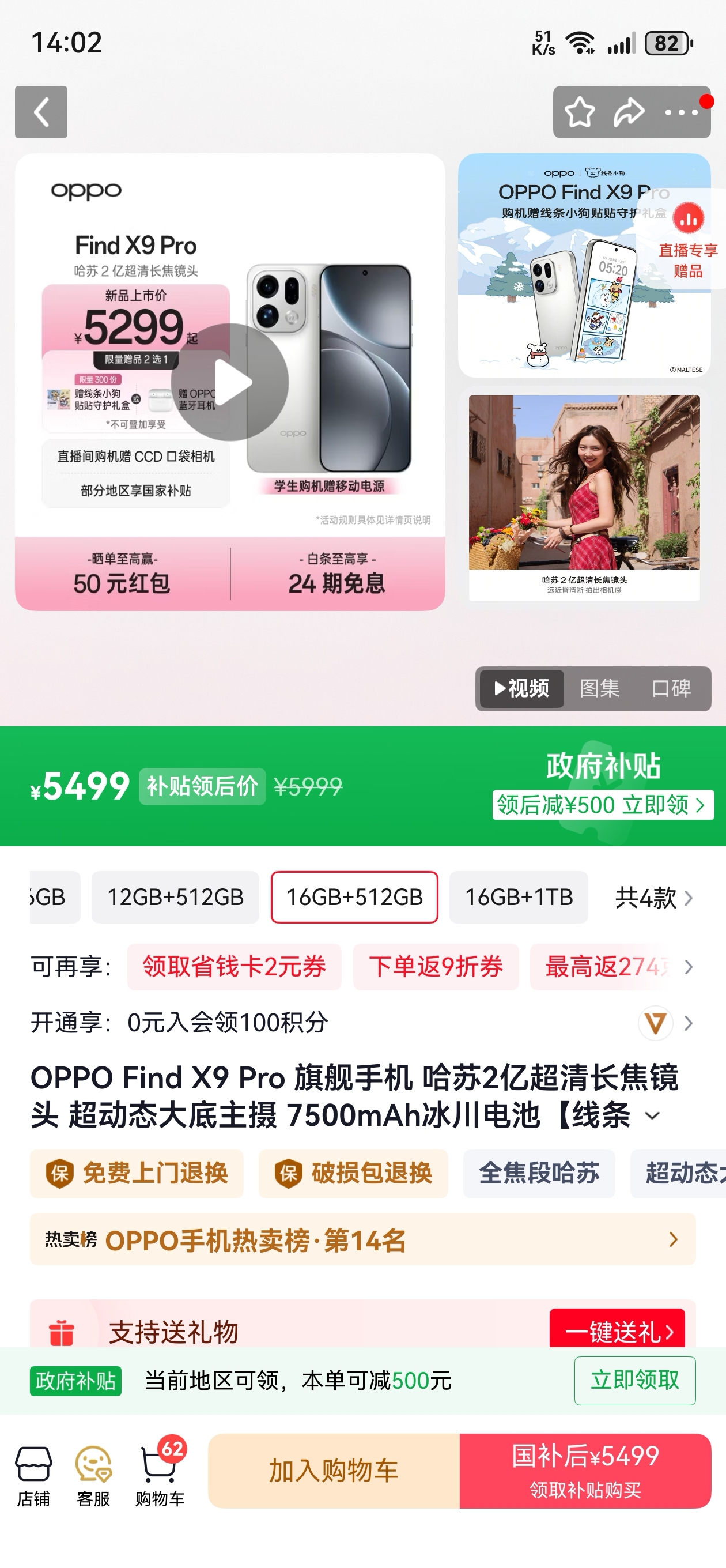Select the 16GB+1TB storage variant
Image resolution: width=726 pixels, height=1568 pixels.
(x=519, y=897)
